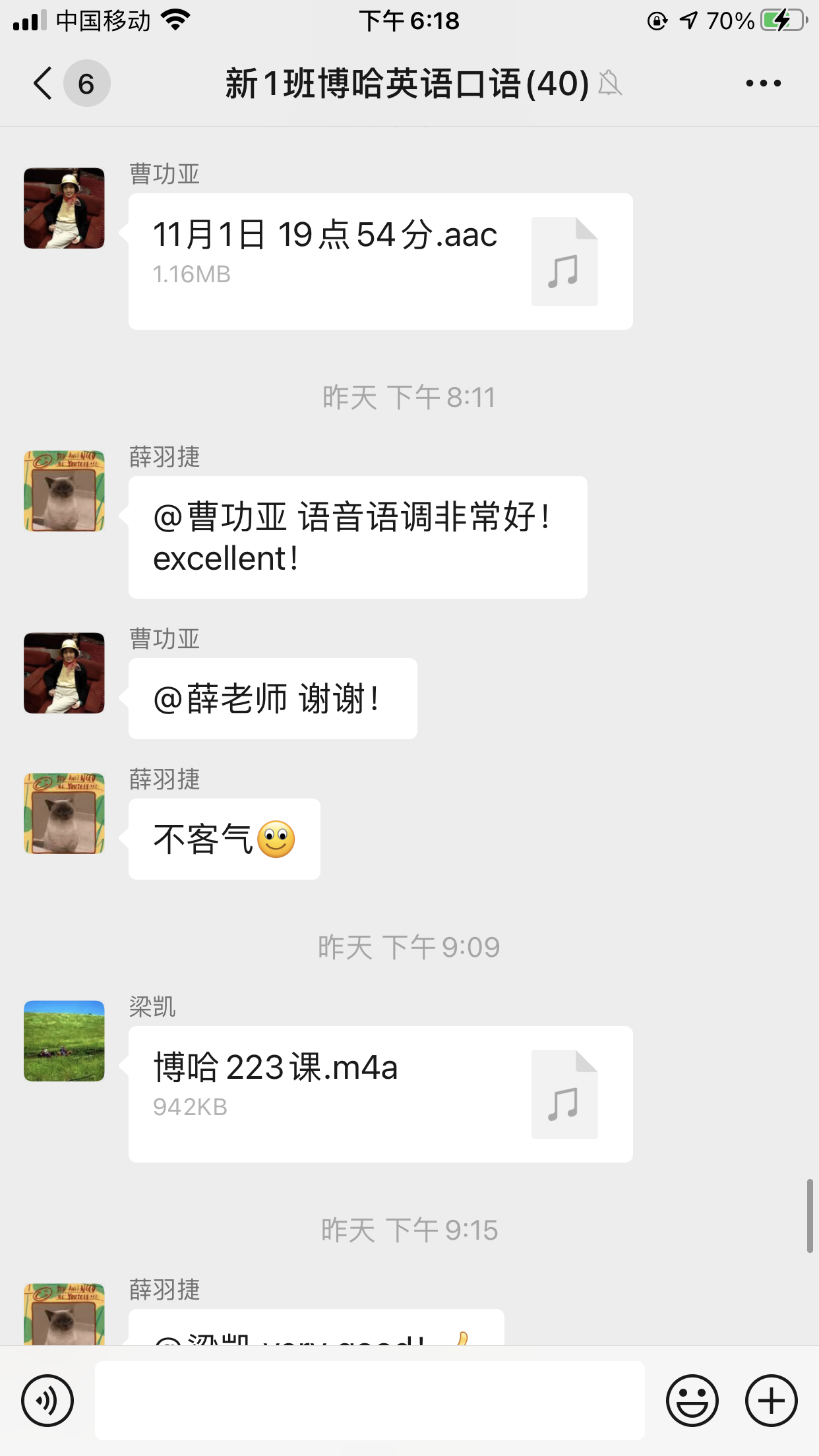Open the group chat options menu
This screenshot has height=1456, width=819.
[763, 84]
